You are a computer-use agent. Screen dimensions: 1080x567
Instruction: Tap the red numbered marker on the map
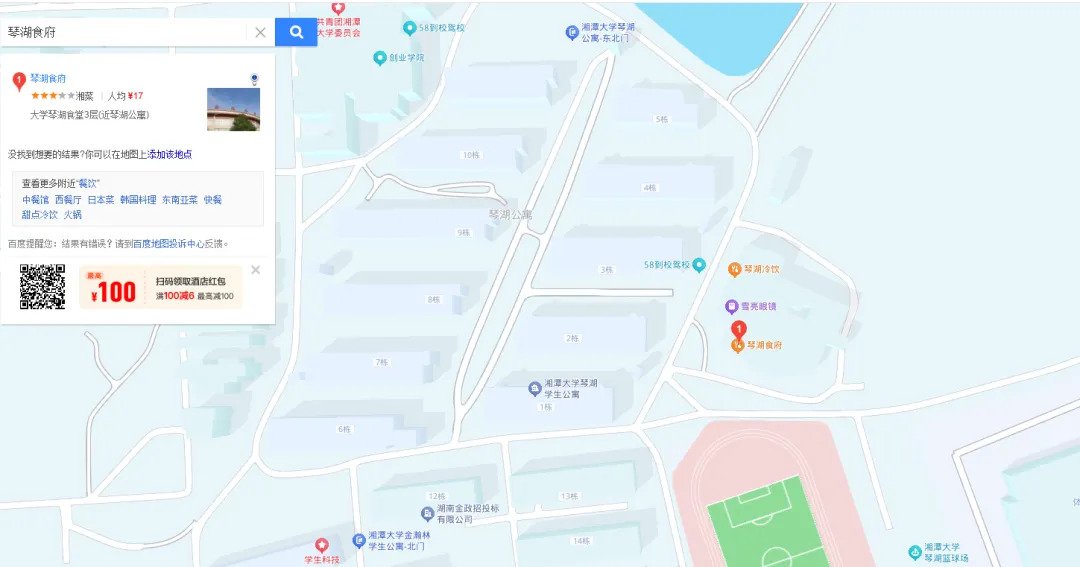[739, 329]
